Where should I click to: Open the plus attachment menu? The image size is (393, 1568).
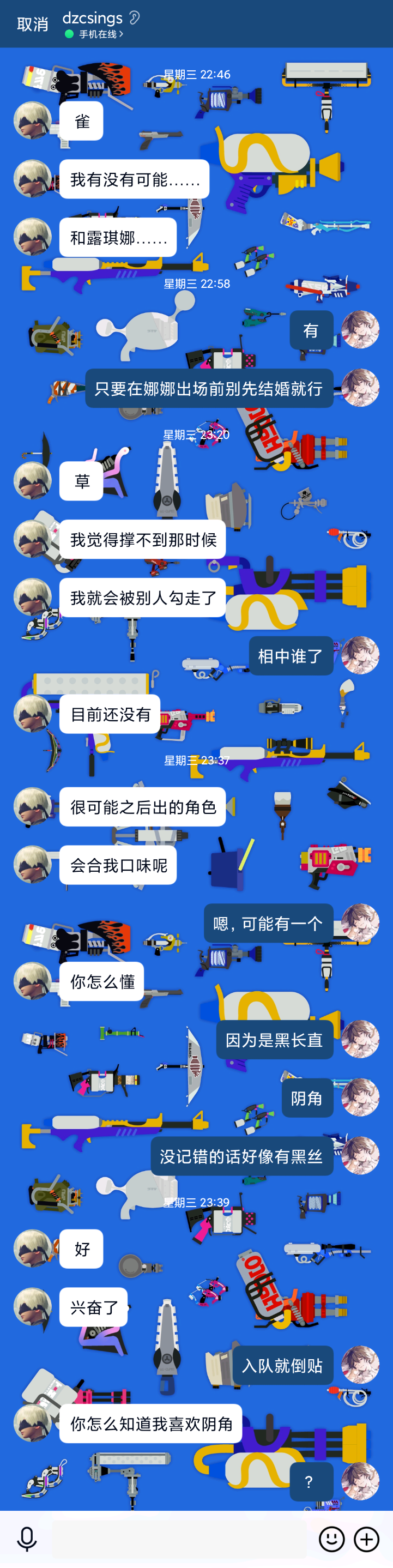pos(366,1540)
